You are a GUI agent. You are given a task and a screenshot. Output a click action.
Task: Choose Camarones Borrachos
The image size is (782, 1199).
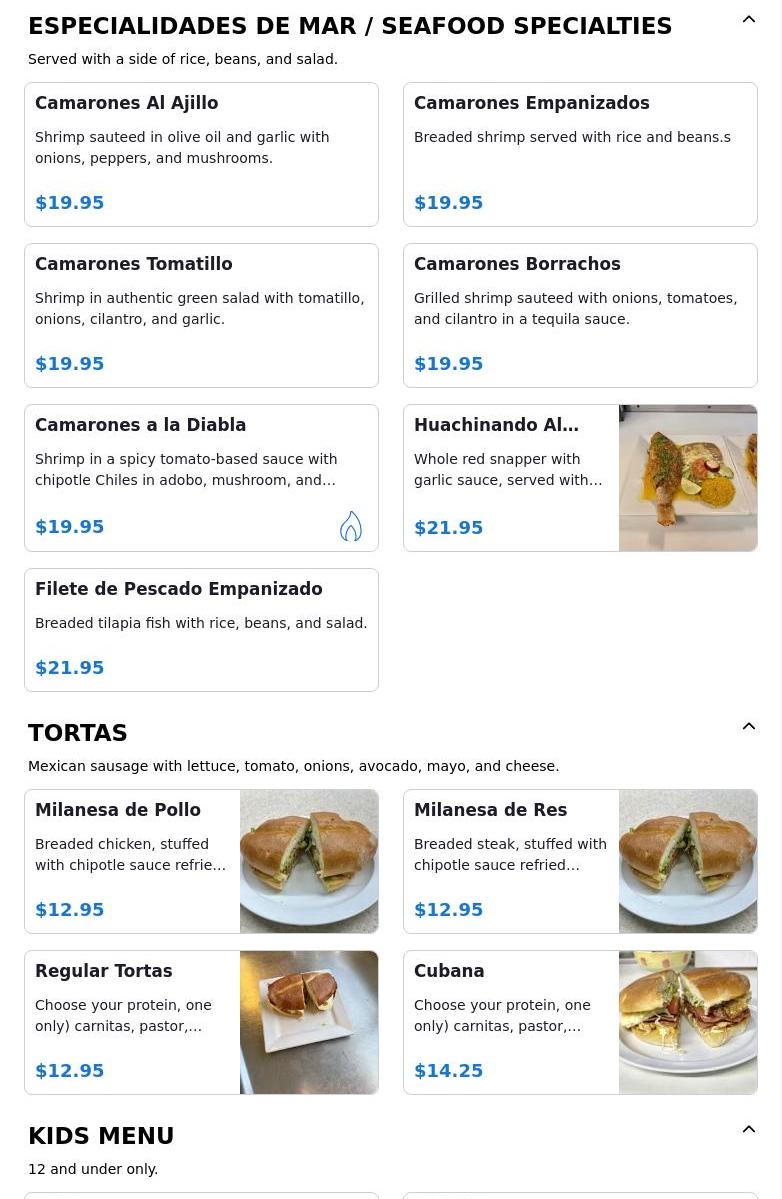[x=580, y=315]
